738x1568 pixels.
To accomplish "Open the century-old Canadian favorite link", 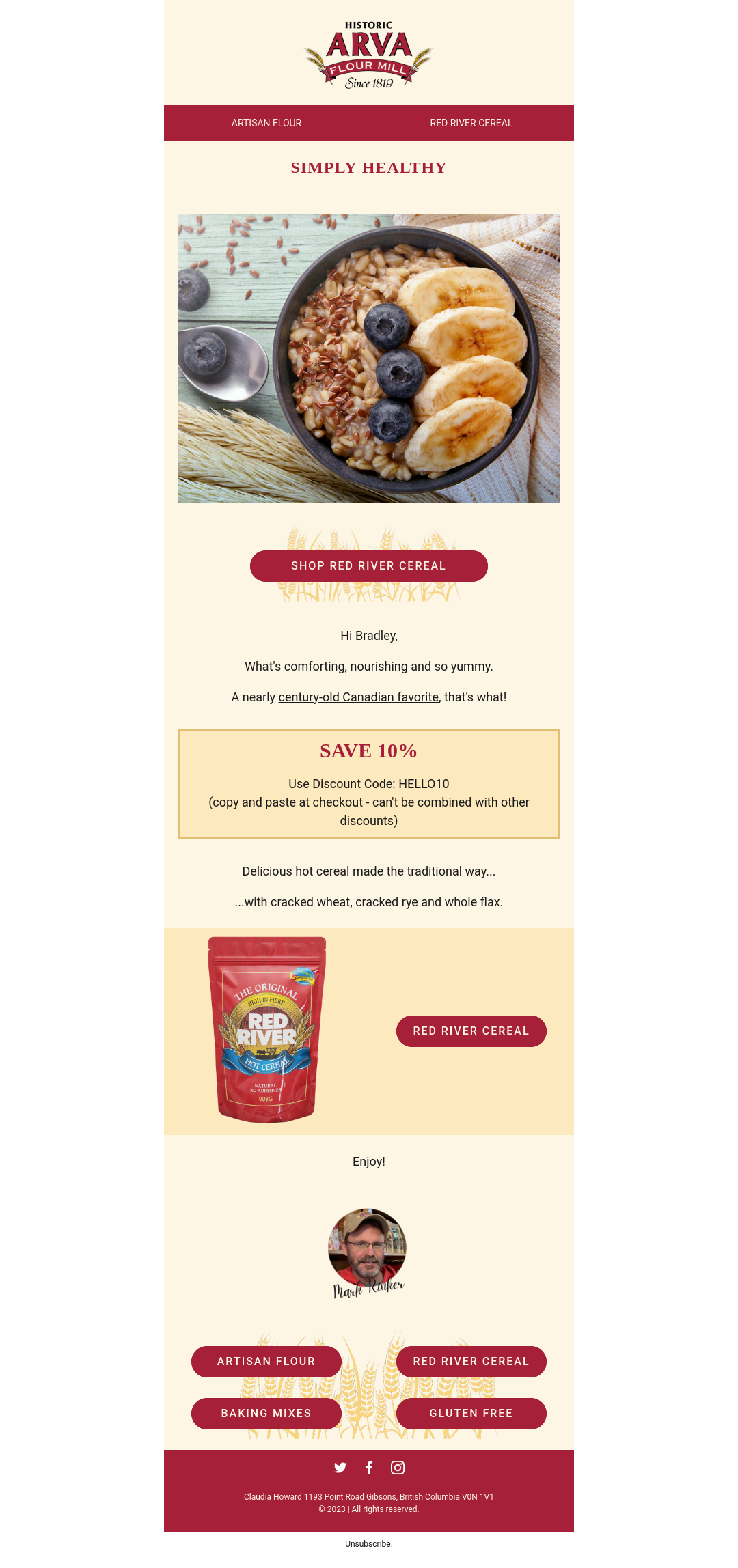I will pyautogui.click(x=358, y=697).
